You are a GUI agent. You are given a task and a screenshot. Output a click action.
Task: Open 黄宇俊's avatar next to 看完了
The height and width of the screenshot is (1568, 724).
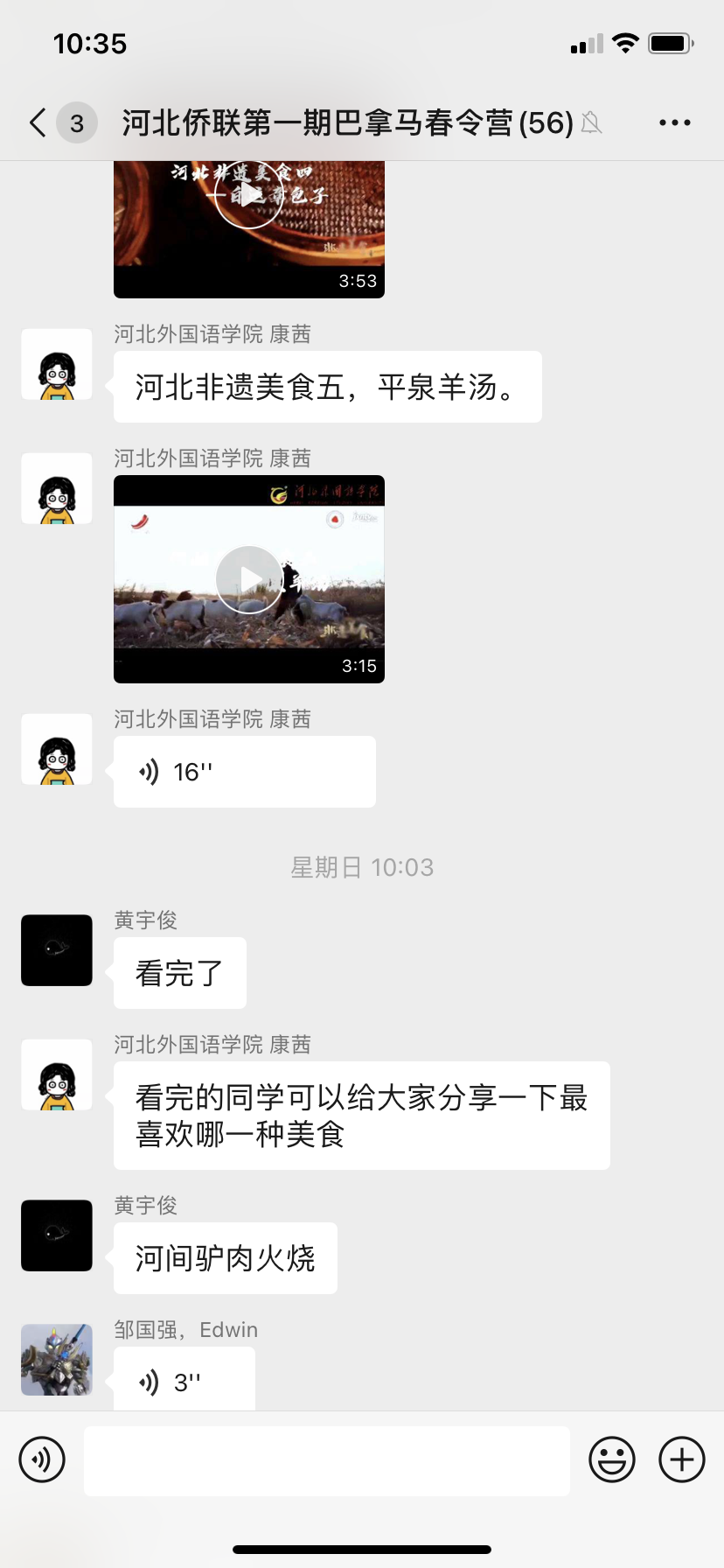[57, 950]
